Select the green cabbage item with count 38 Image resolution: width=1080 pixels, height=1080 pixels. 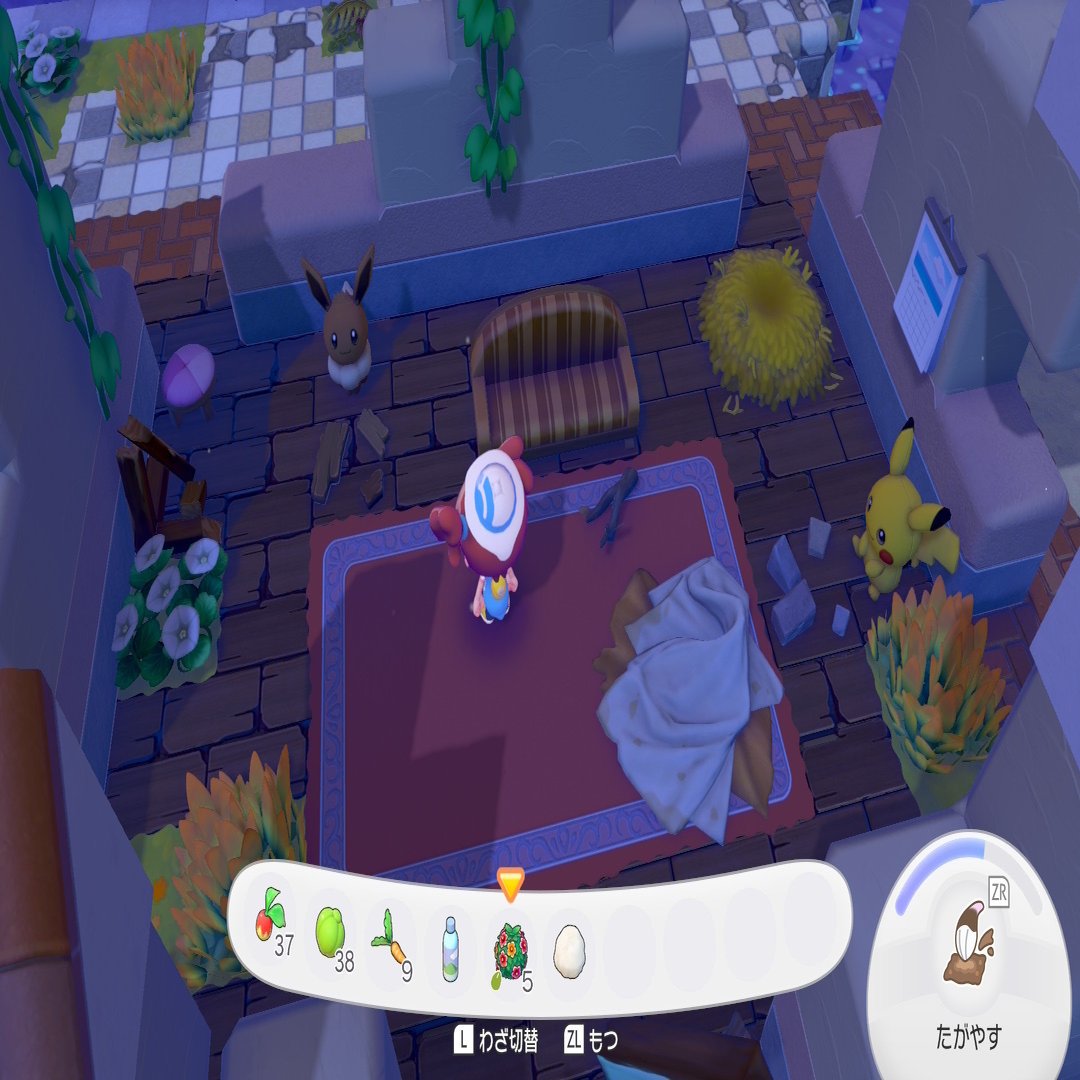click(333, 938)
